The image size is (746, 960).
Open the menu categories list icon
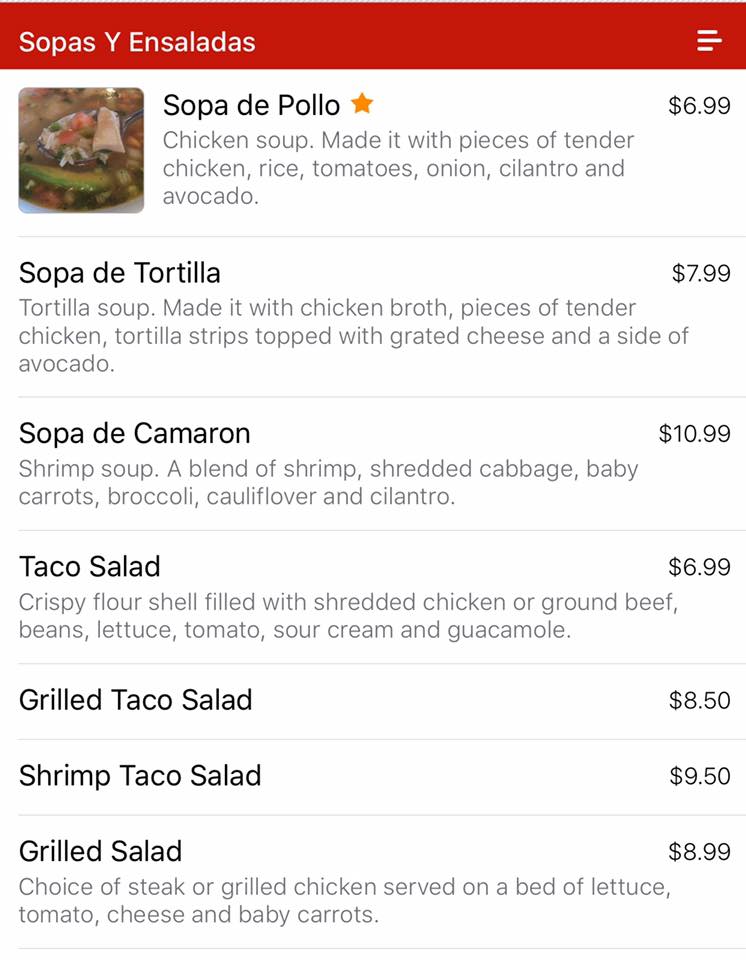pos(709,41)
